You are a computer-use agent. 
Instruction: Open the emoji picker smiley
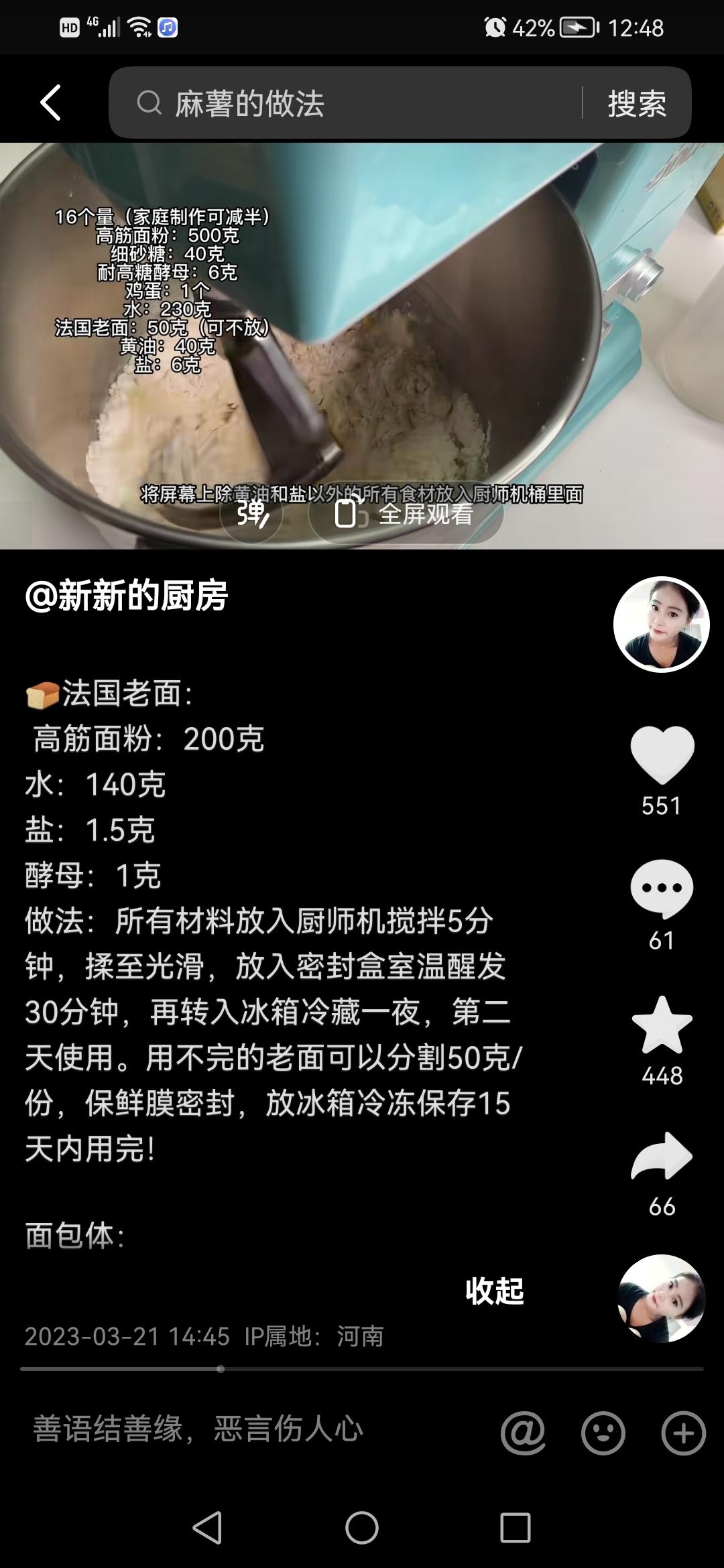(x=603, y=1433)
